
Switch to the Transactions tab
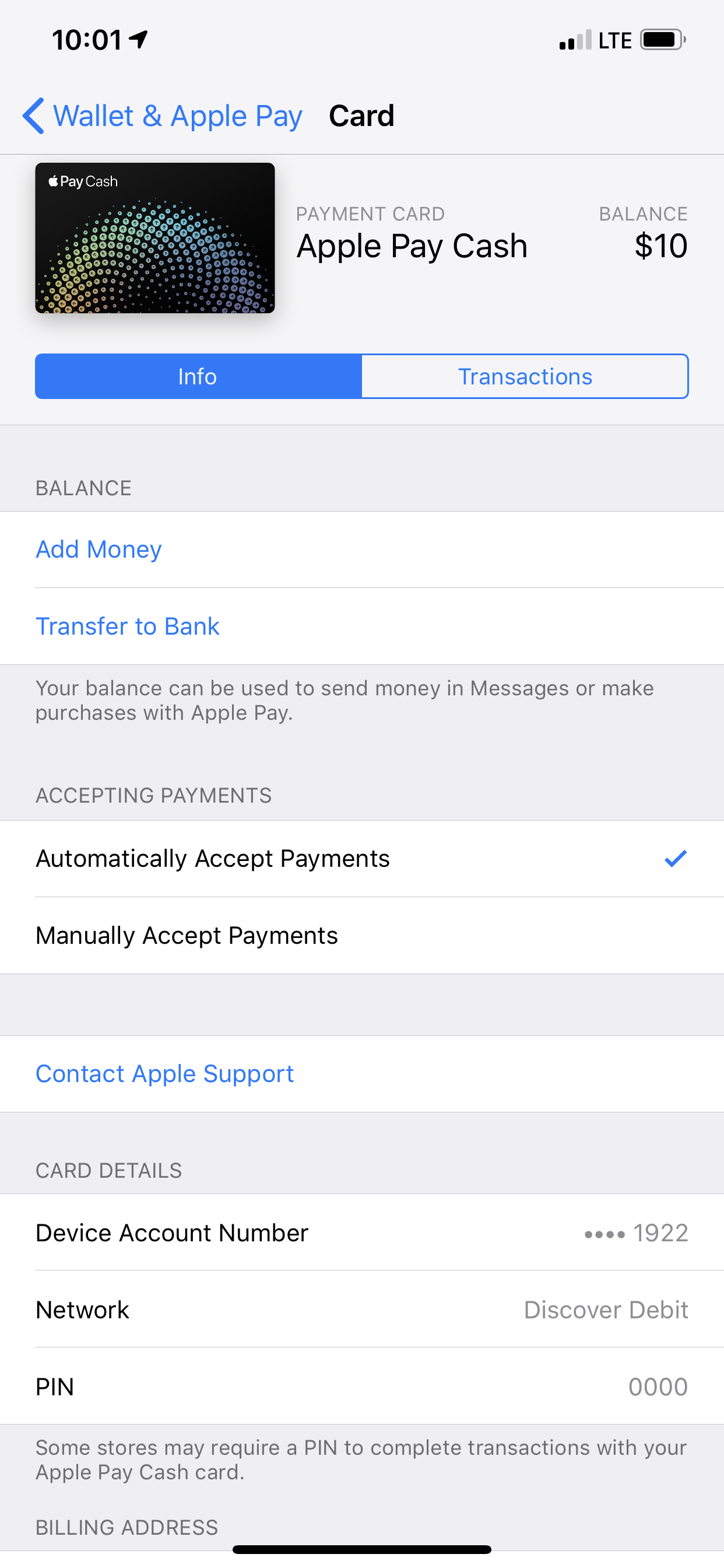click(x=525, y=376)
